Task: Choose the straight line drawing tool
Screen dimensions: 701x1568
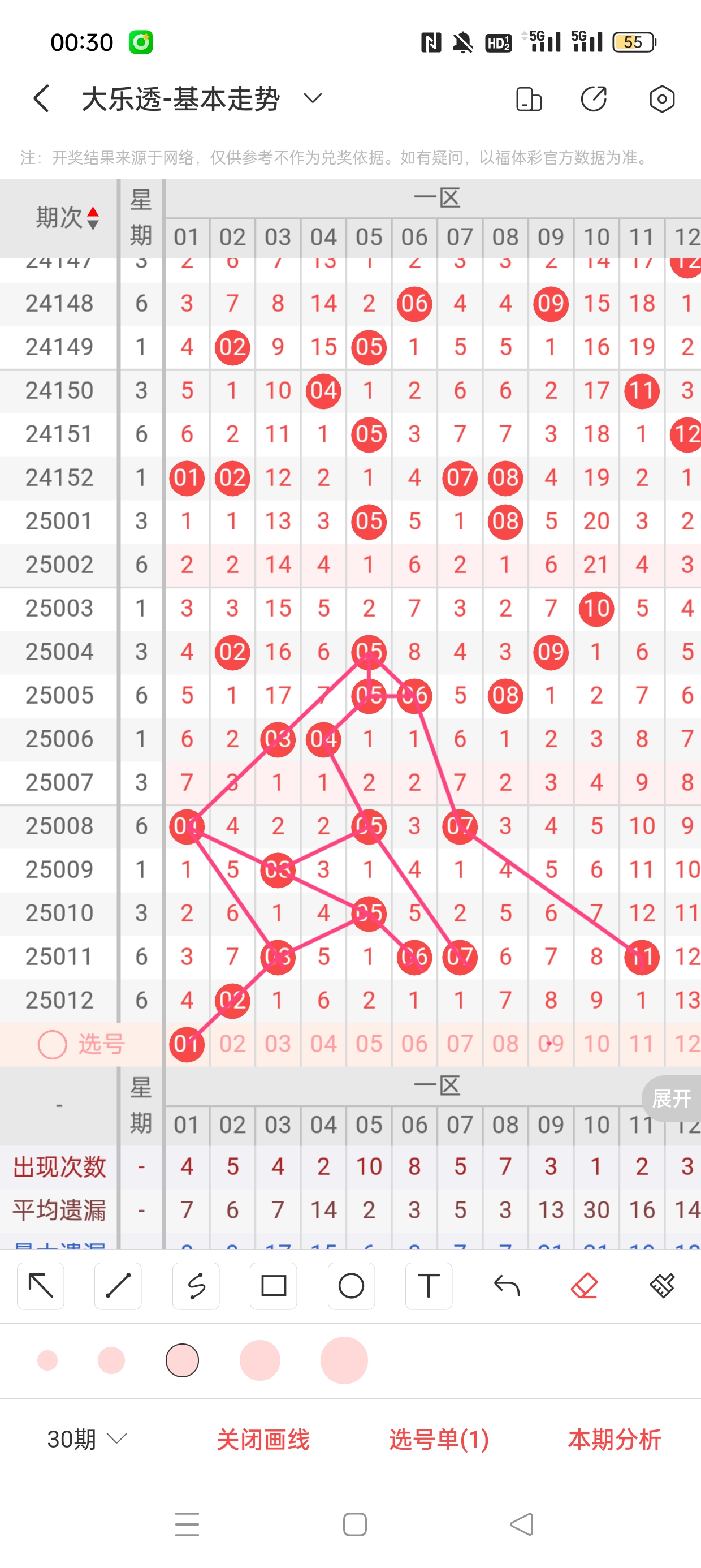Action: pos(118,1286)
